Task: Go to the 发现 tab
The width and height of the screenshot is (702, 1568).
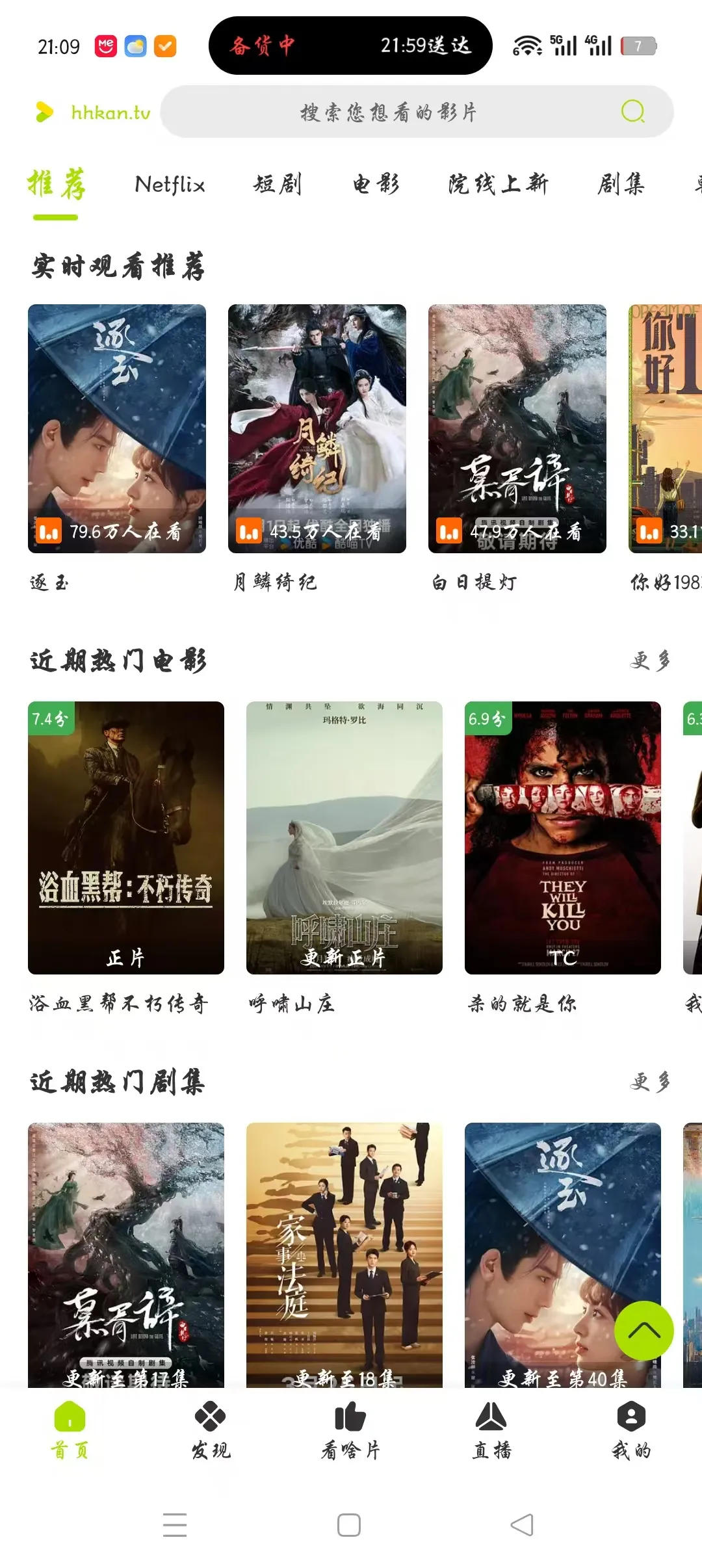Action: pyautogui.click(x=210, y=1431)
